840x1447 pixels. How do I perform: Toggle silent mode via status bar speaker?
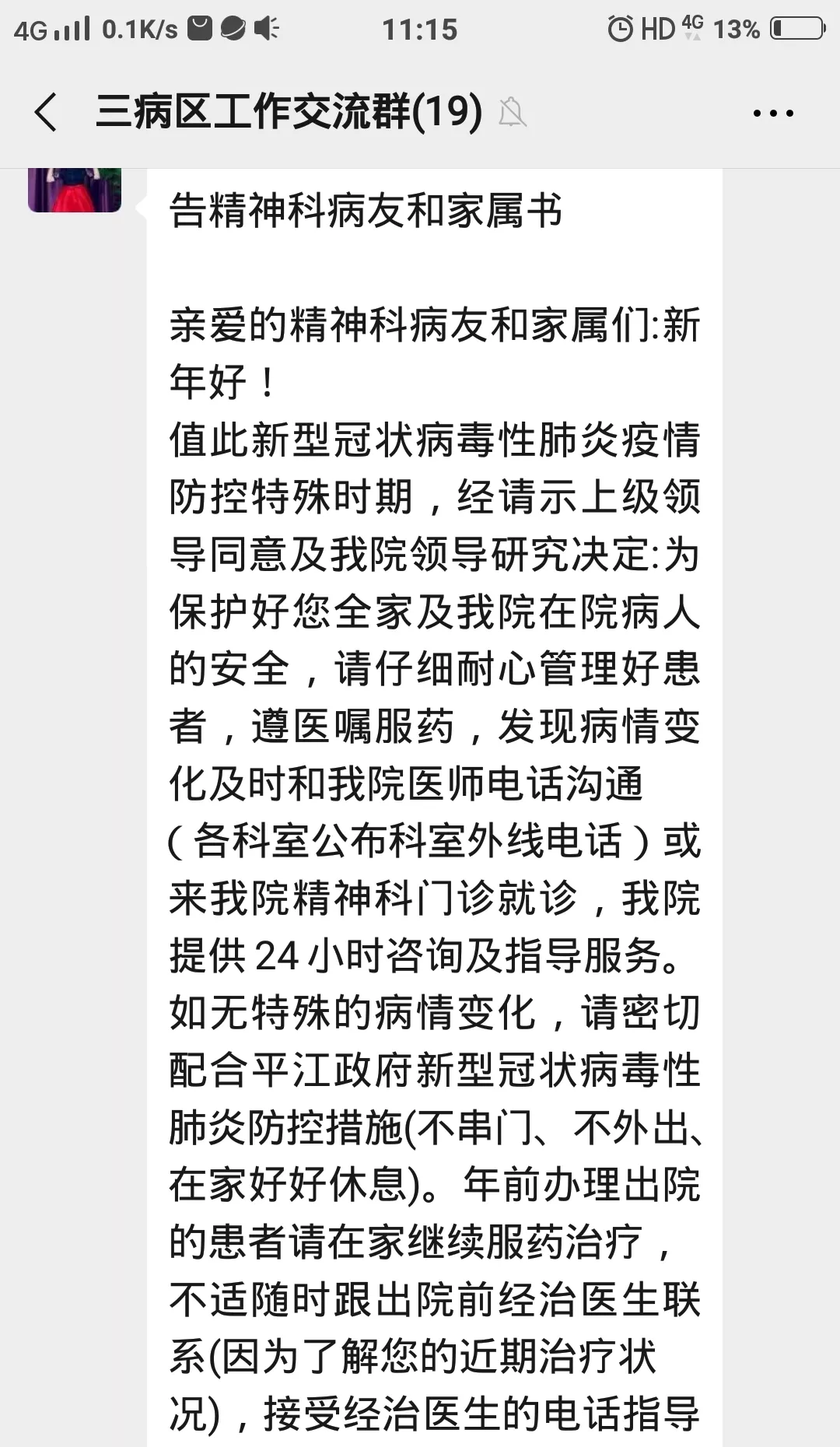(264, 27)
